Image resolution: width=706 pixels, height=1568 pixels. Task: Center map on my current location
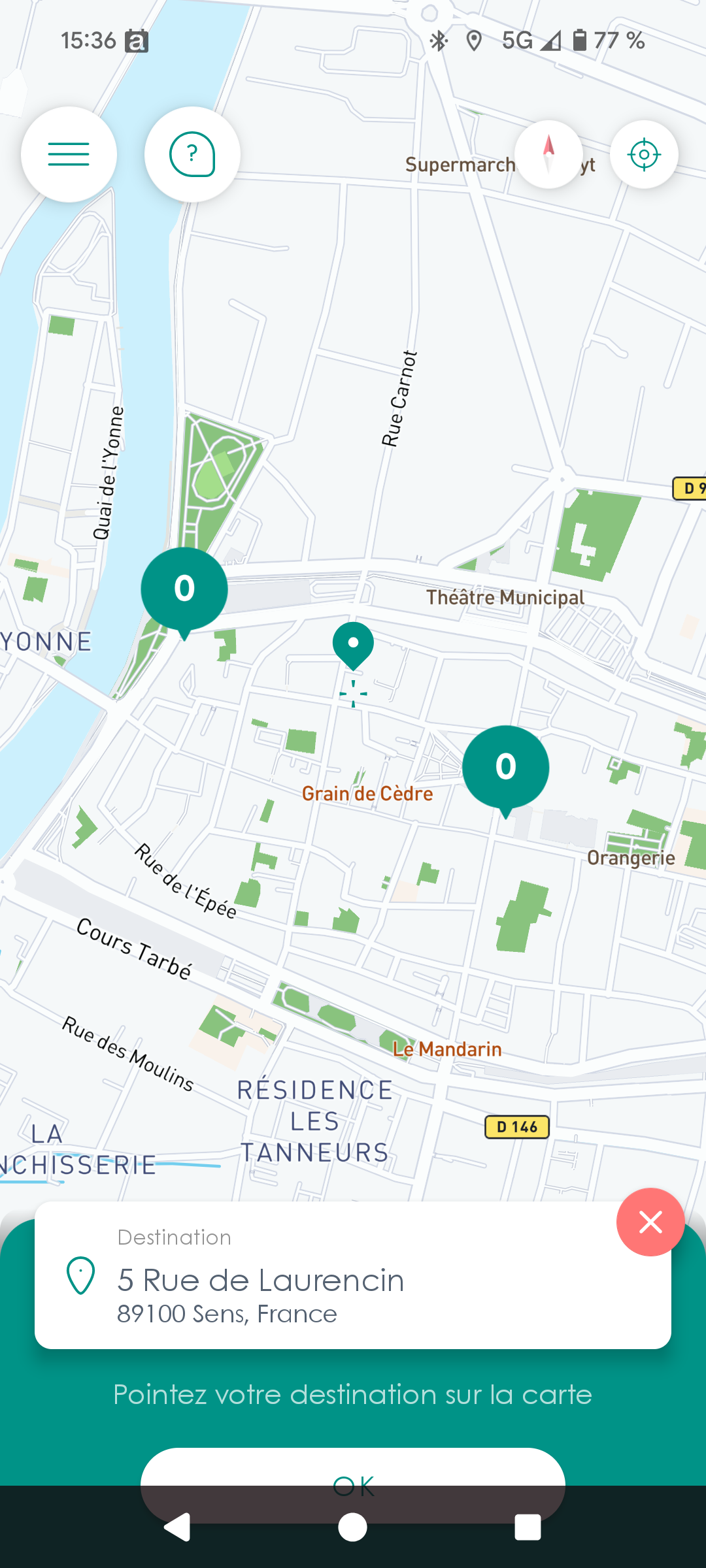(x=644, y=155)
